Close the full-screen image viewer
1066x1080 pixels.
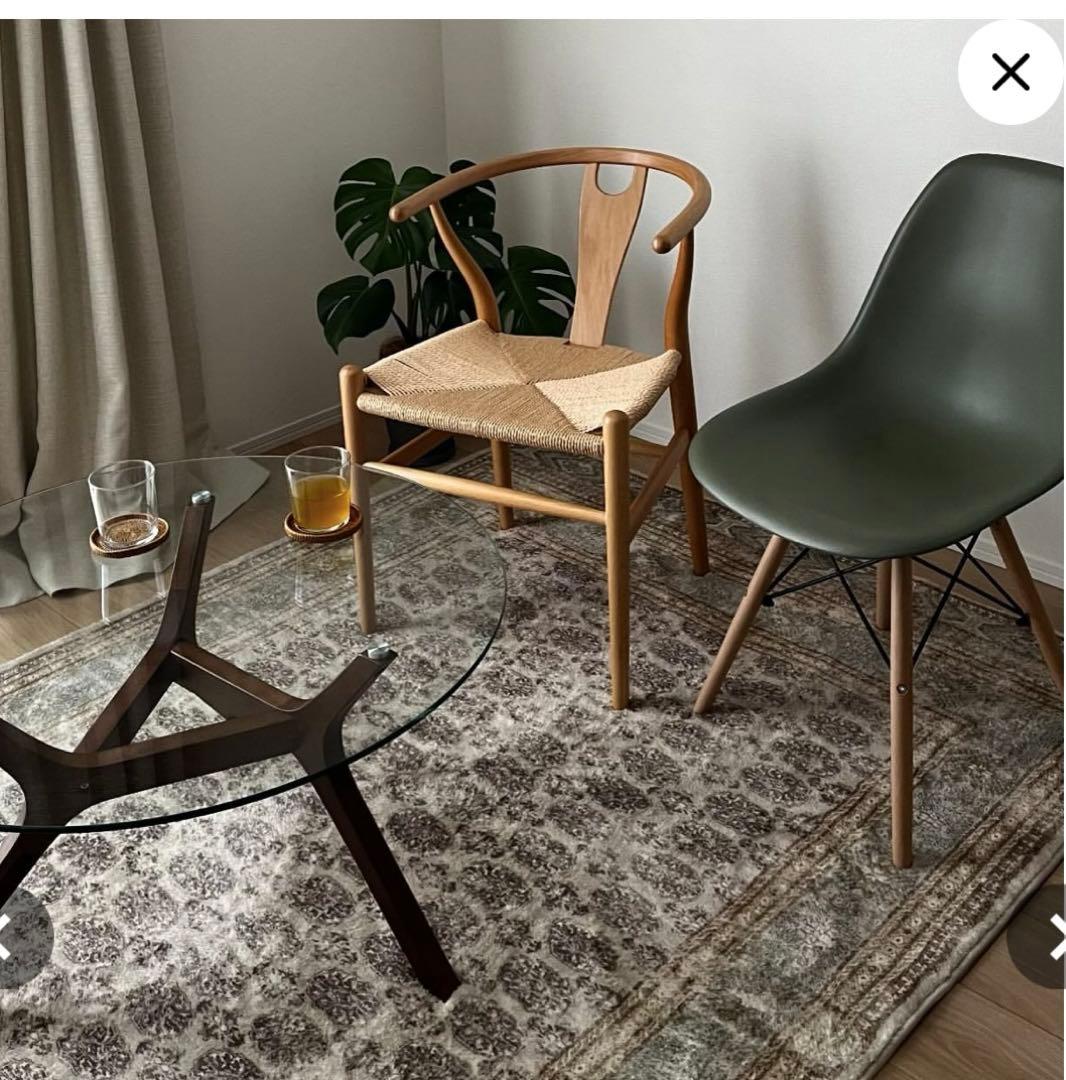click(1010, 72)
